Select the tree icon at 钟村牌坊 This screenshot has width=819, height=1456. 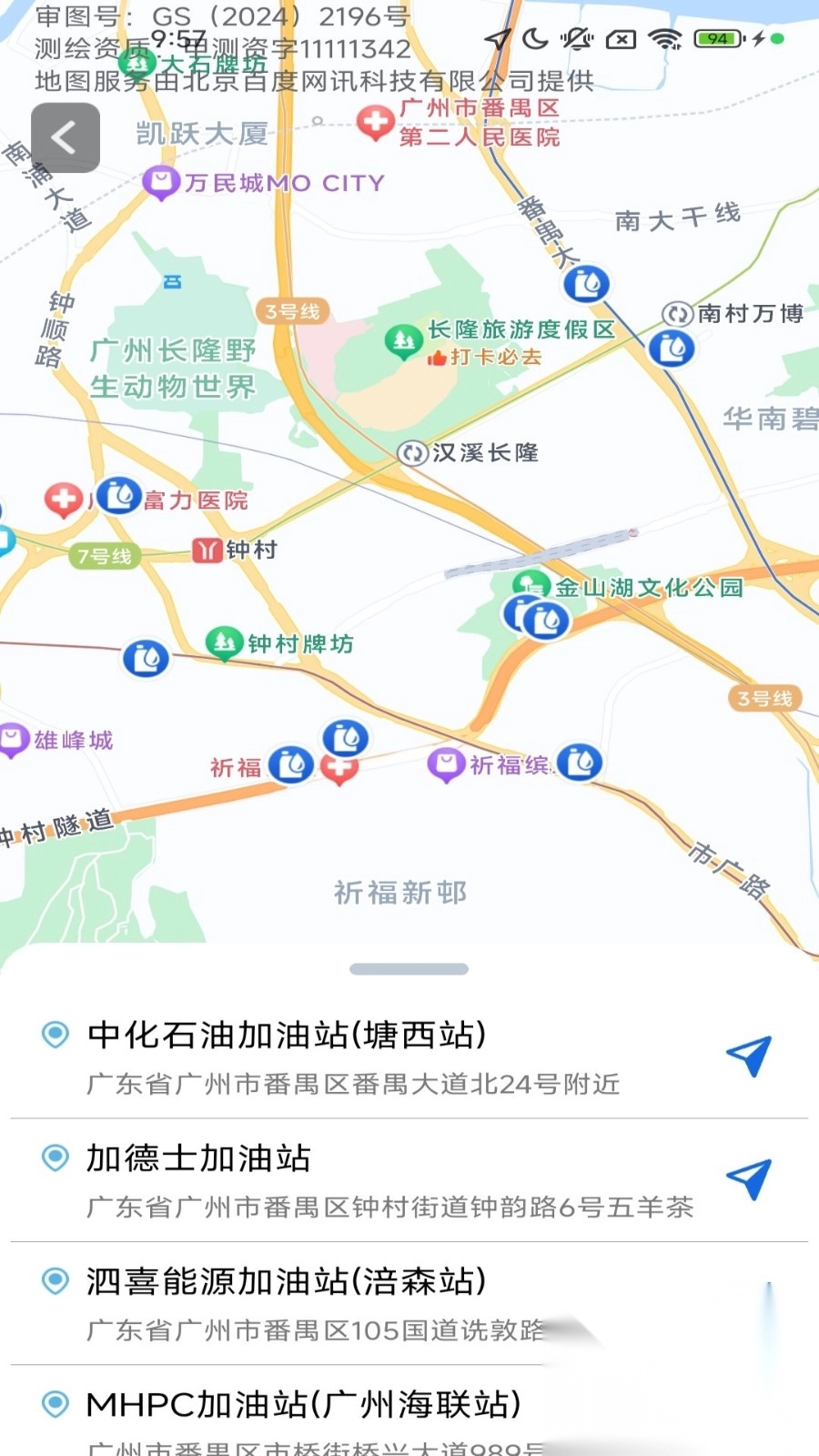[225, 643]
